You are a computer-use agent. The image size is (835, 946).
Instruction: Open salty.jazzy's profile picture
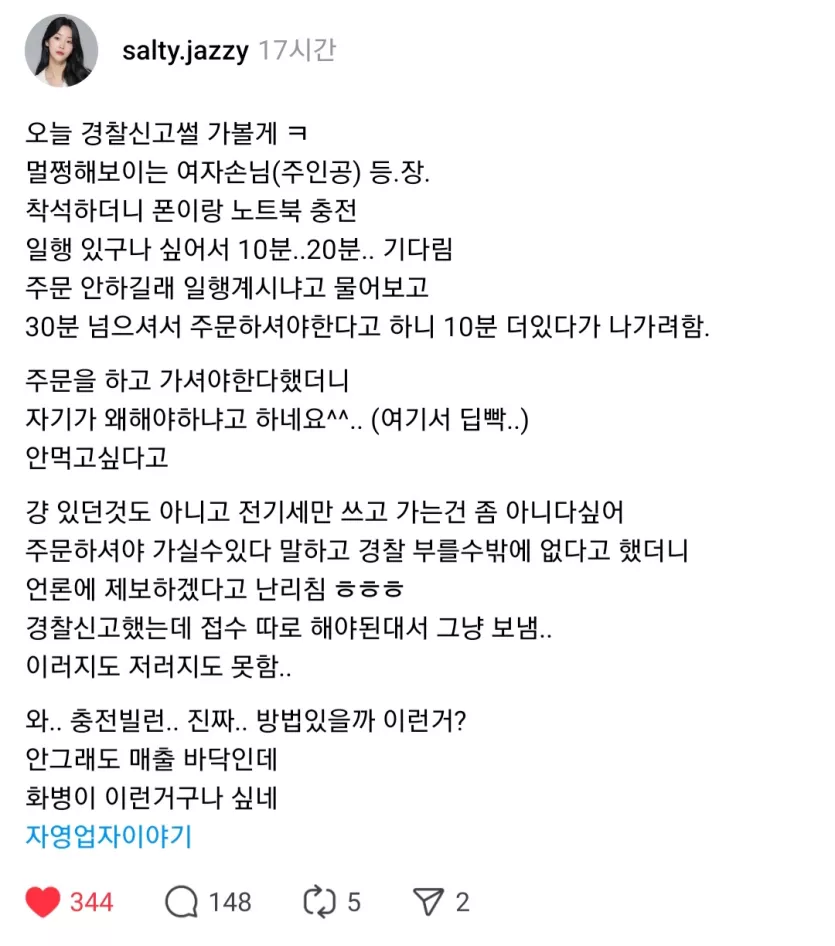(61, 51)
